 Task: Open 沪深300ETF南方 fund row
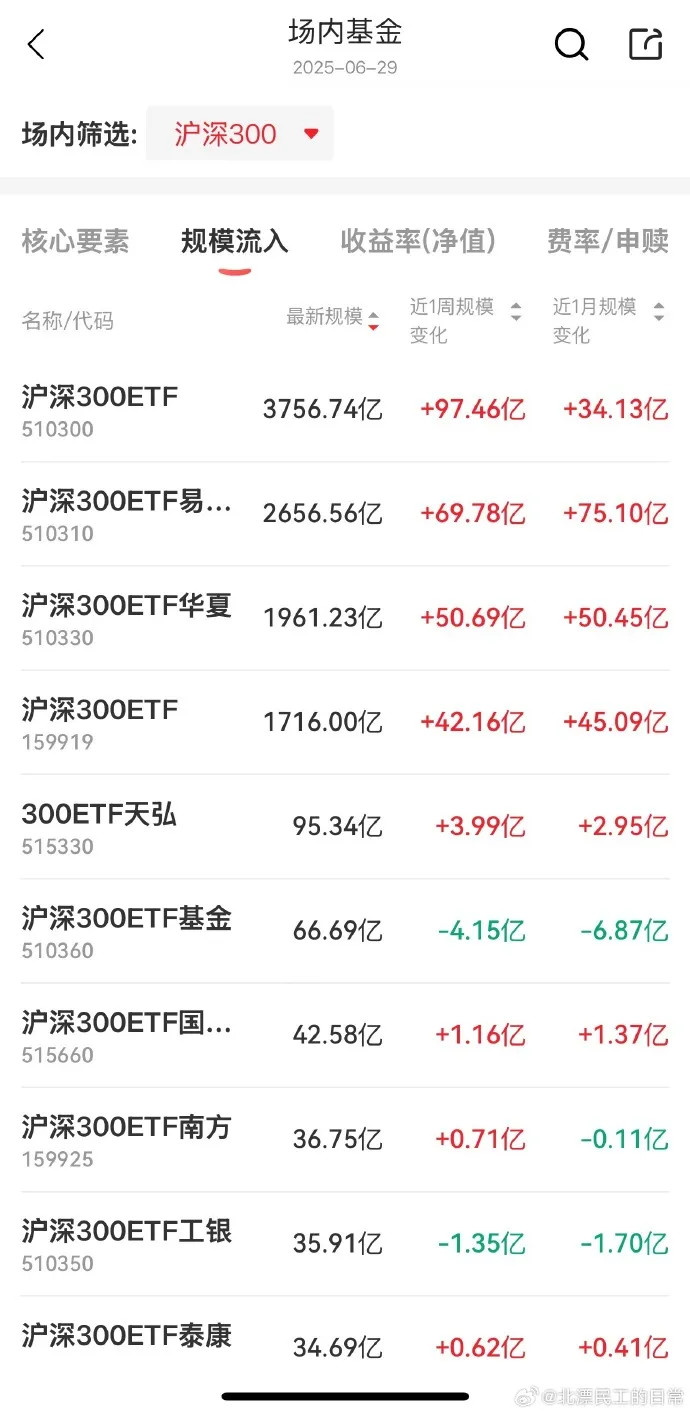pos(345,1140)
